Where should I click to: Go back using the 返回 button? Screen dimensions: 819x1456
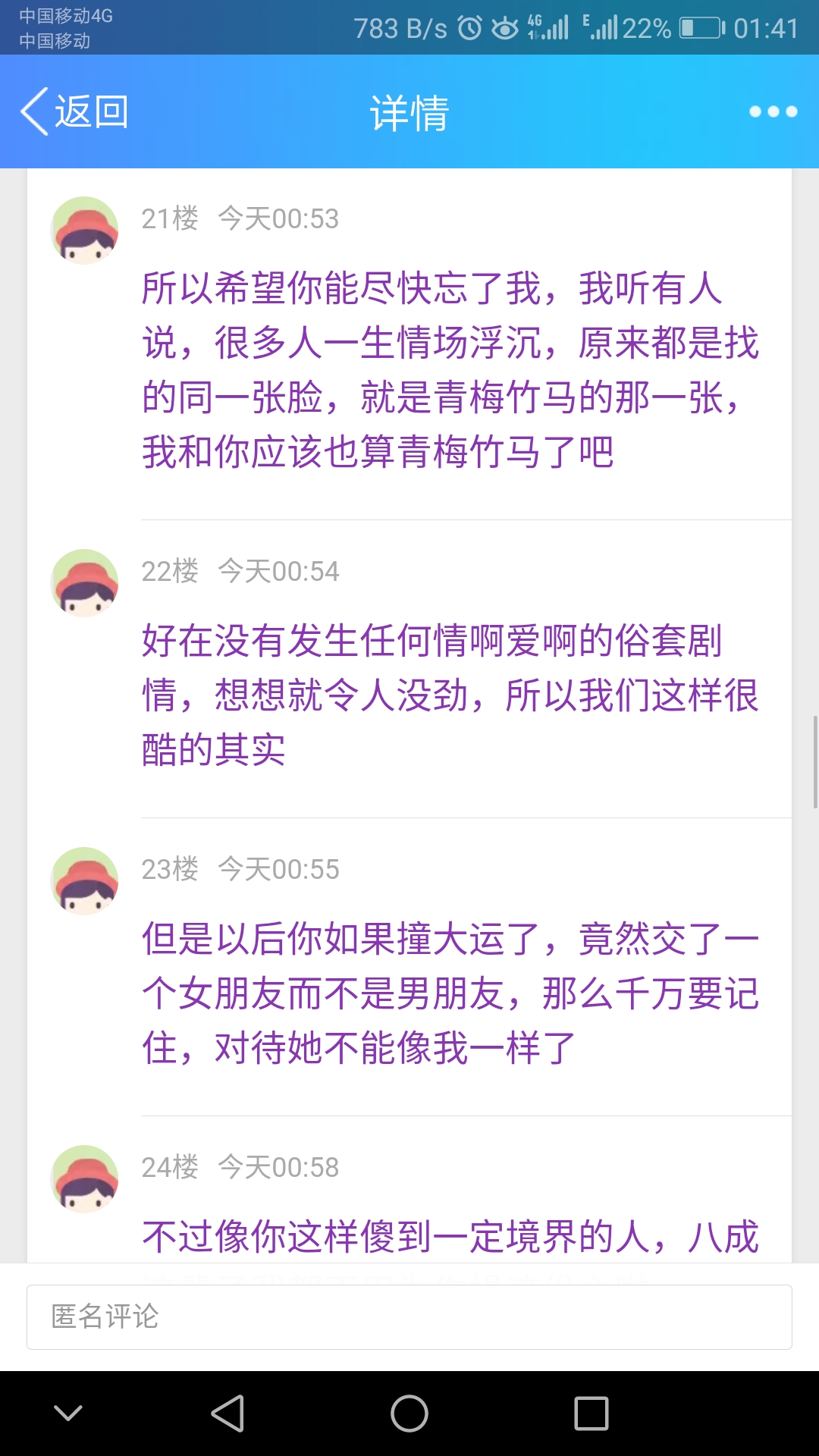(x=74, y=111)
